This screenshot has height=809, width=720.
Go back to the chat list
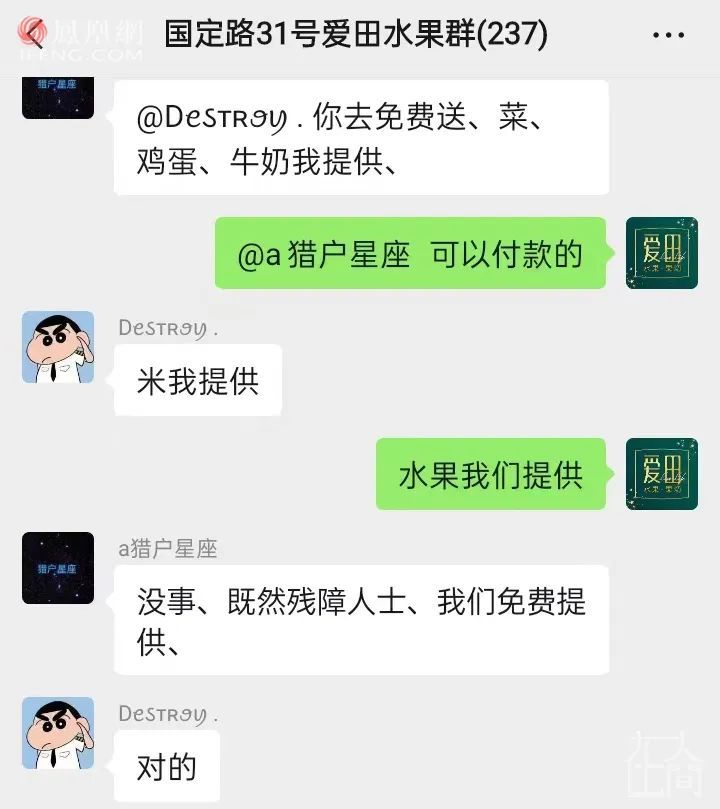(x=36, y=36)
